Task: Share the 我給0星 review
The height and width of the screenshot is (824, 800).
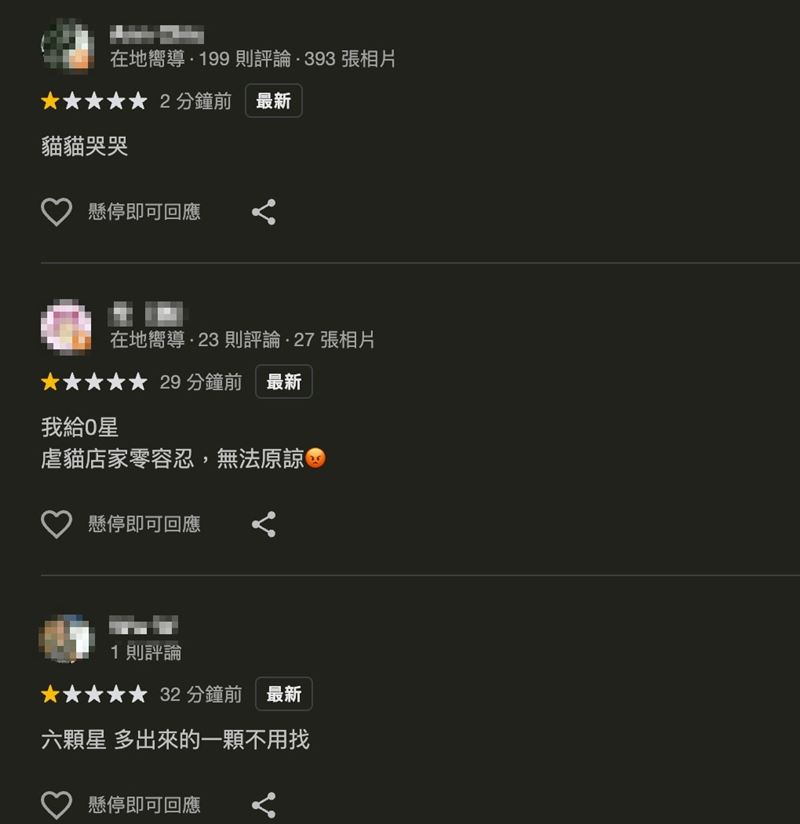Action: [x=263, y=524]
